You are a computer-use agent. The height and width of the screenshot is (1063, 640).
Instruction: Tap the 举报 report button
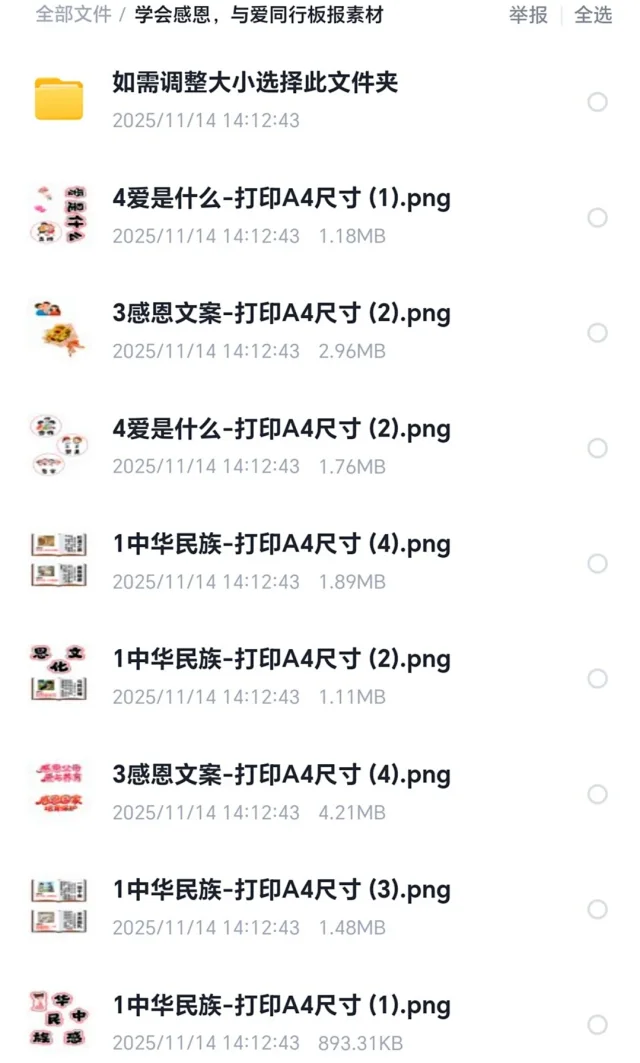pyautogui.click(x=528, y=15)
